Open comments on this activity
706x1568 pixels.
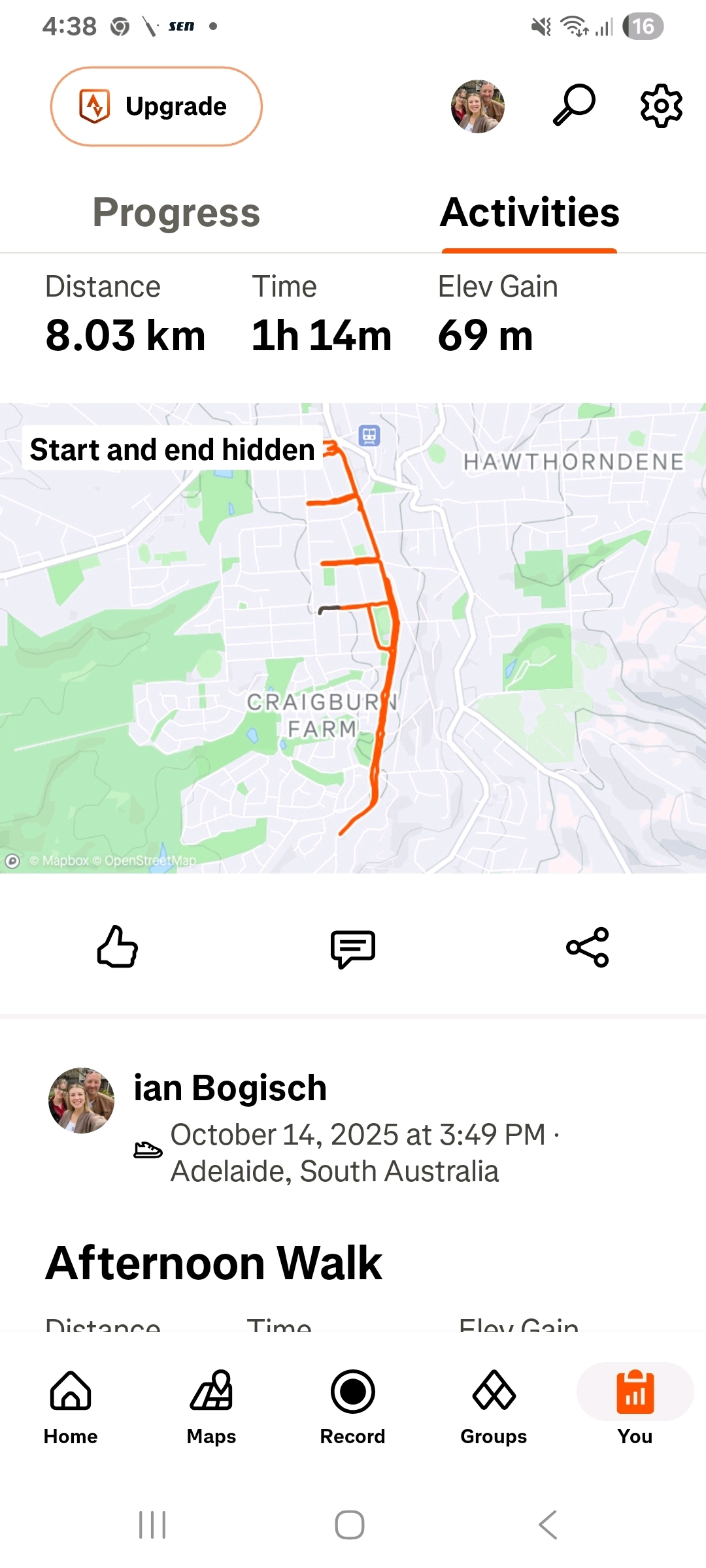[x=353, y=949]
